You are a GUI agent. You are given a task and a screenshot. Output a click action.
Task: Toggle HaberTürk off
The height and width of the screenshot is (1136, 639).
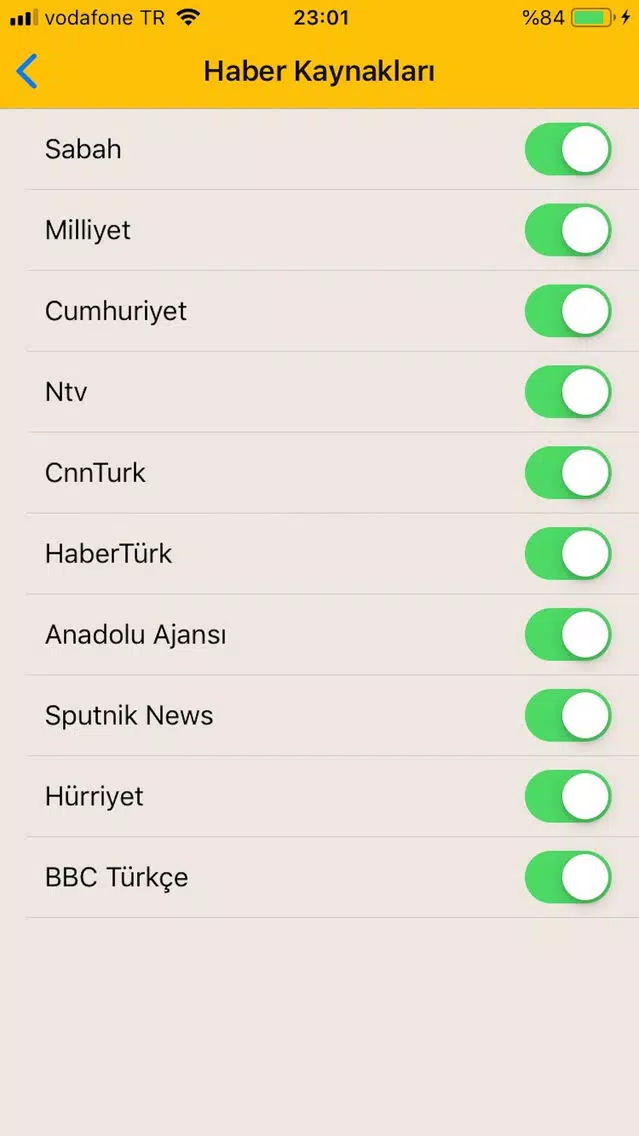tap(568, 554)
